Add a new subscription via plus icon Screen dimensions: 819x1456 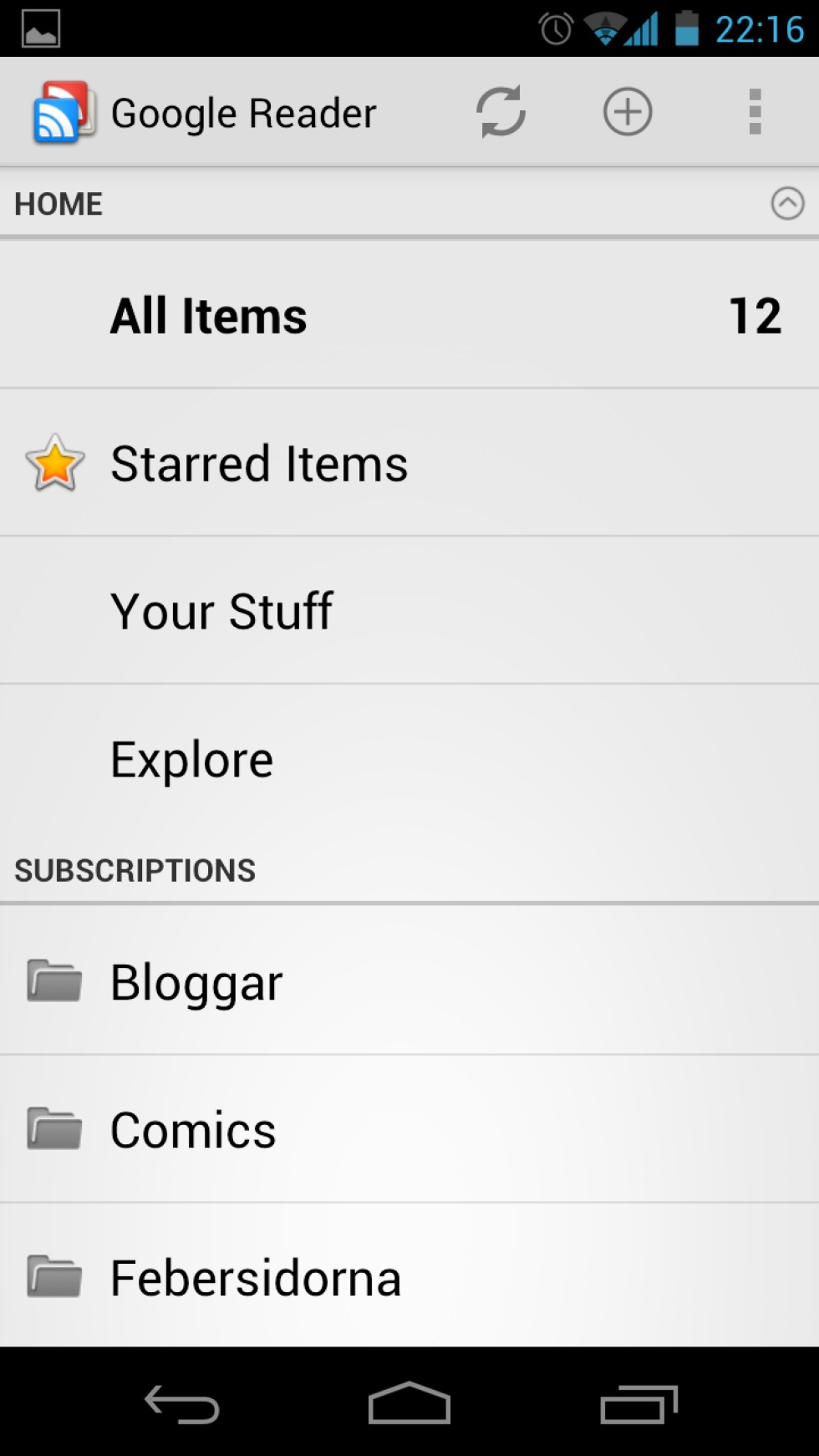click(x=628, y=111)
